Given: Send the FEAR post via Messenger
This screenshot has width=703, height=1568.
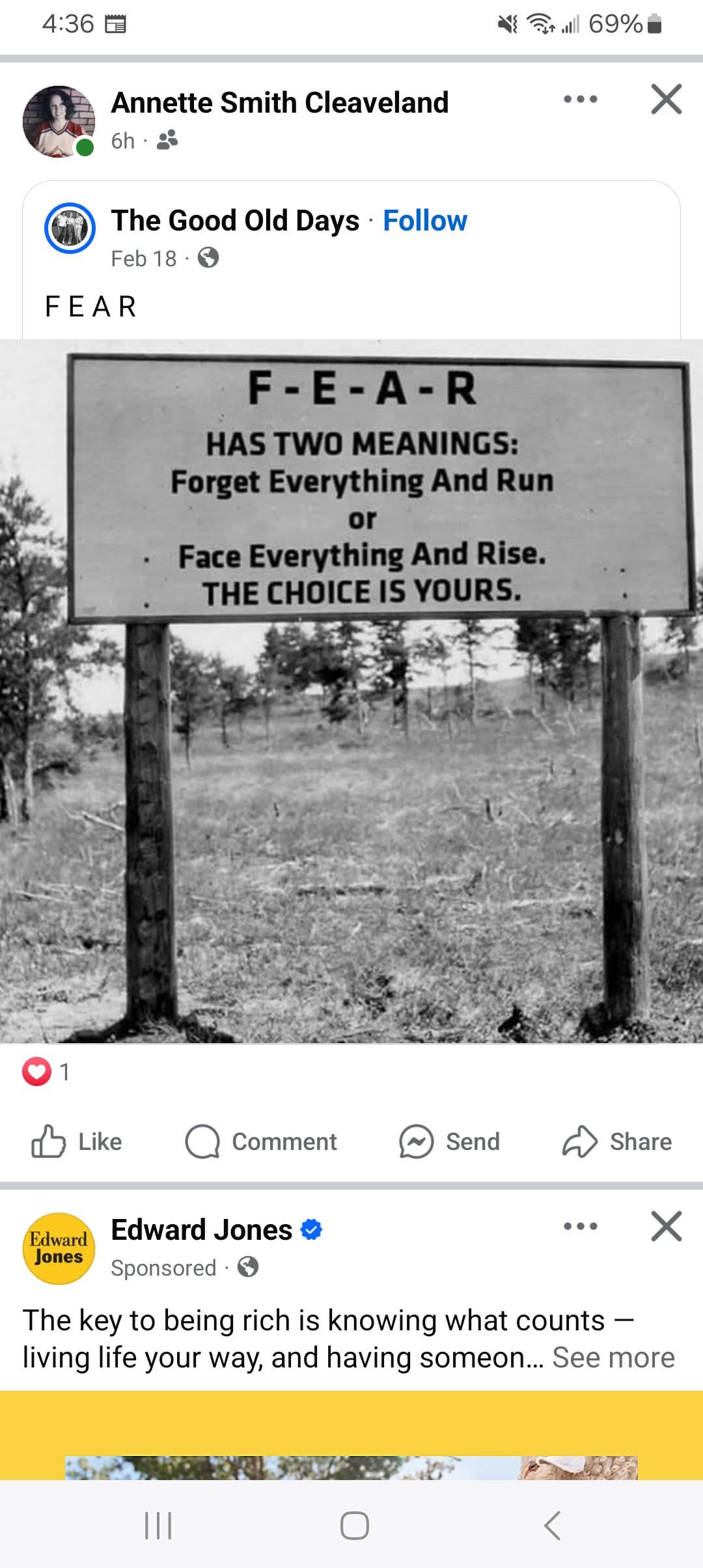Looking at the screenshot, I should click(449, 1141).
